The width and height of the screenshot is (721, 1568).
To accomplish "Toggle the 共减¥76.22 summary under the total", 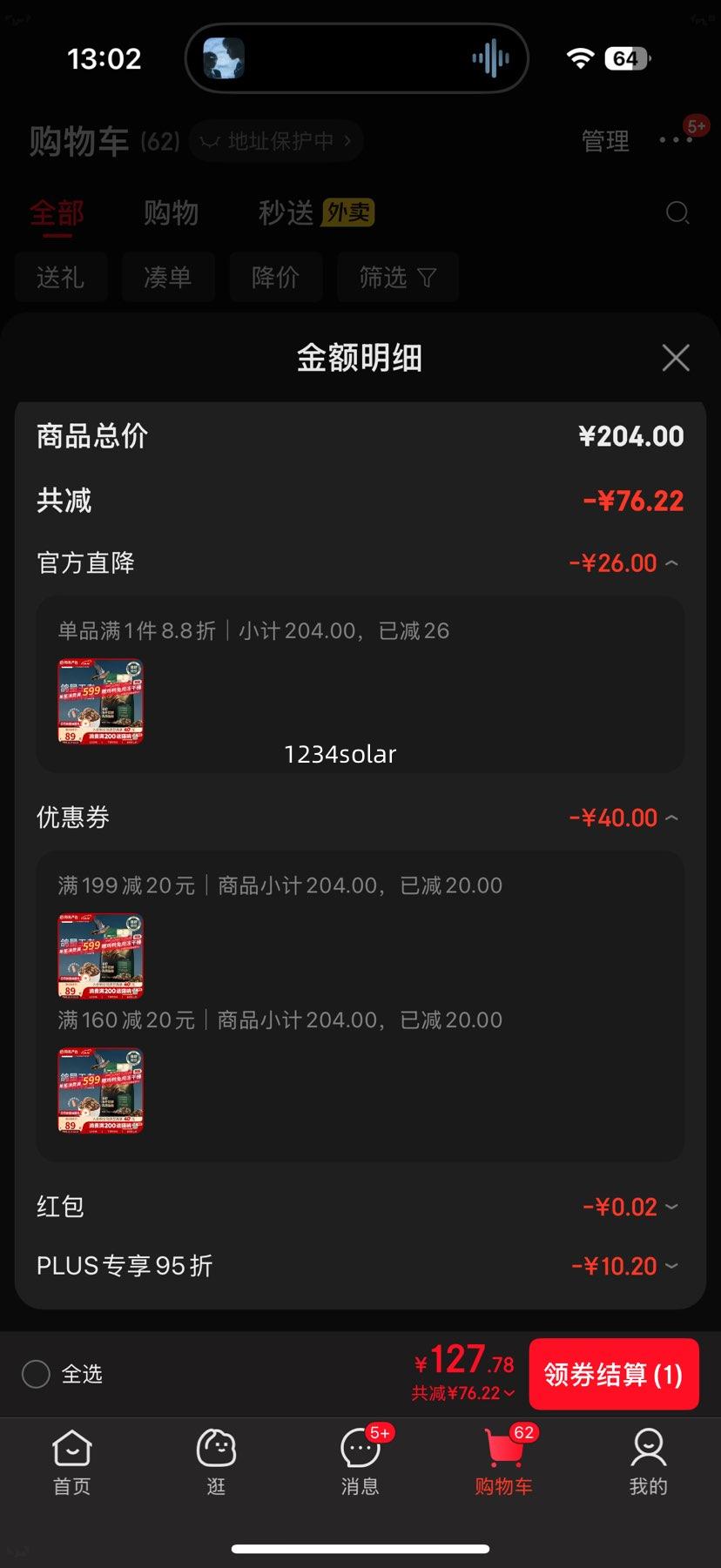I will (462, 1393).
